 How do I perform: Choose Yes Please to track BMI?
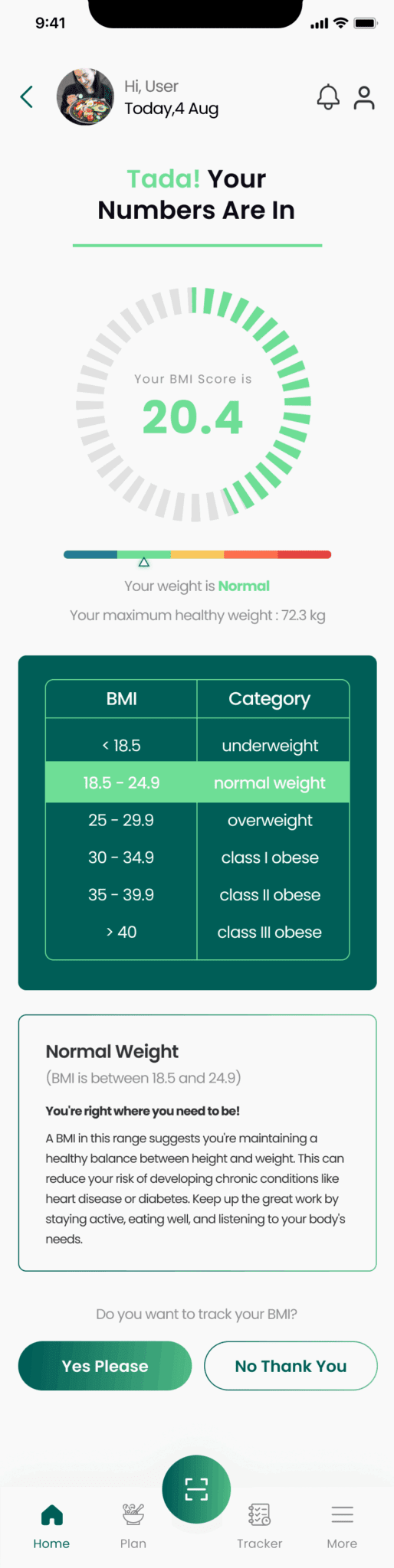pos(105,1366)
